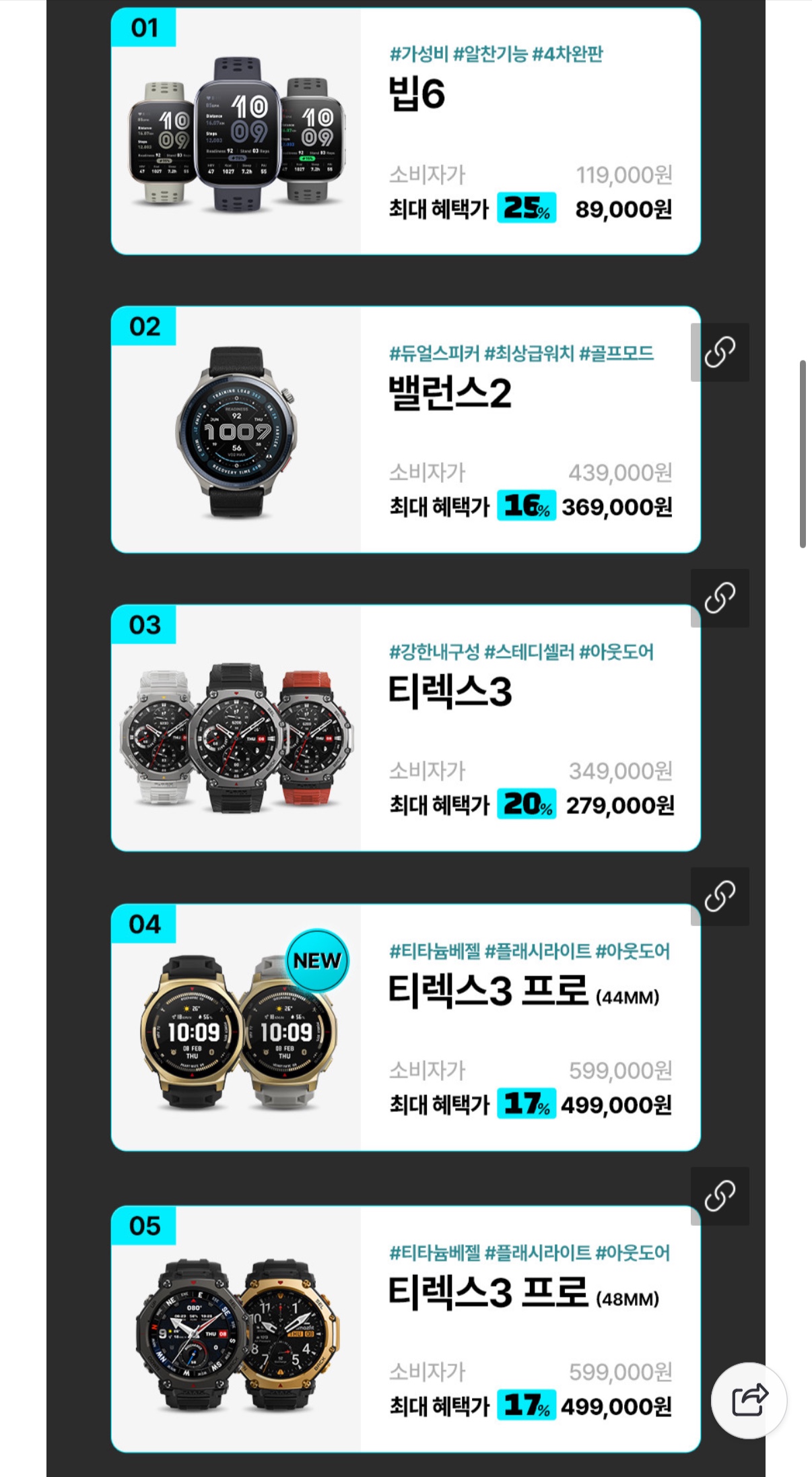Image resolution: width=812 pixels, height=1477 pixels.
Task: Share this page via the share button
Action: click(749, 1400)
